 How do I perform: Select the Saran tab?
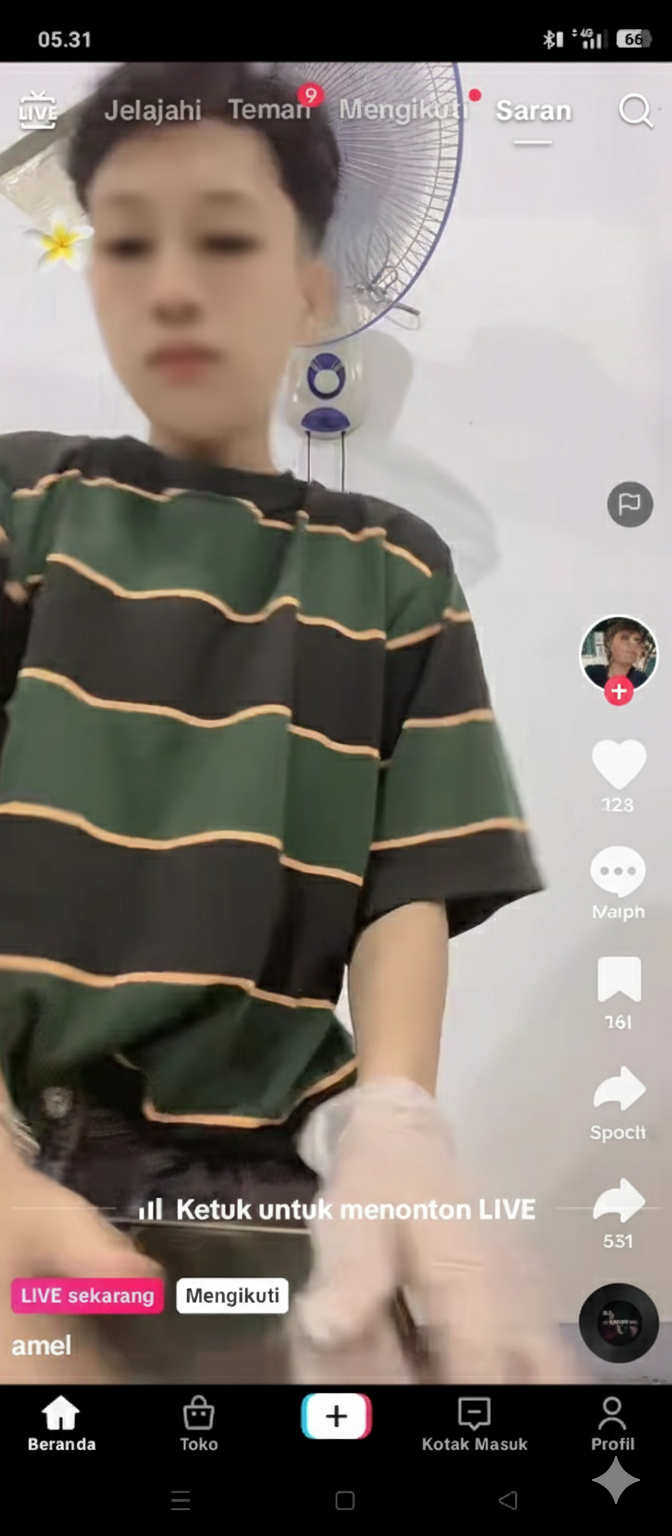[533, 111]
